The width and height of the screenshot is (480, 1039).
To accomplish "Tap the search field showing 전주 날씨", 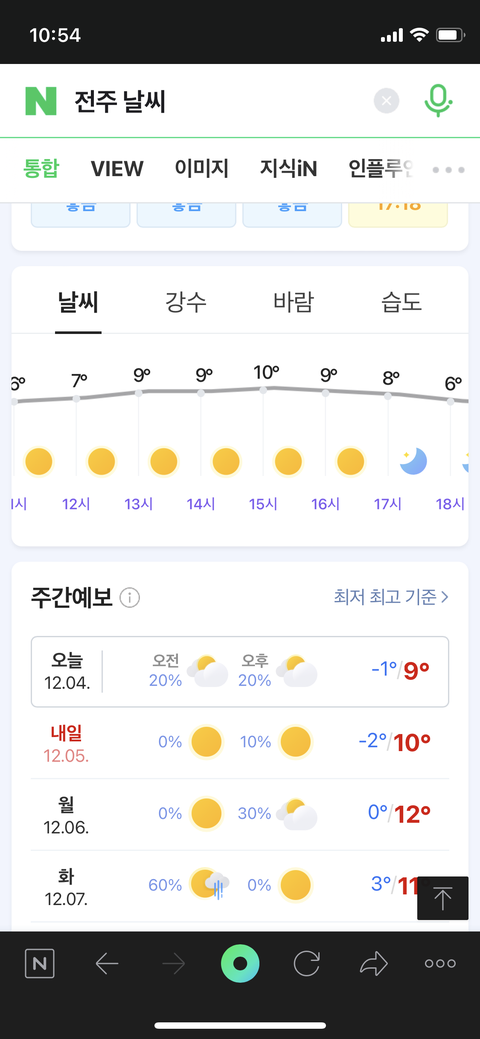I will [x=219, y=101].
